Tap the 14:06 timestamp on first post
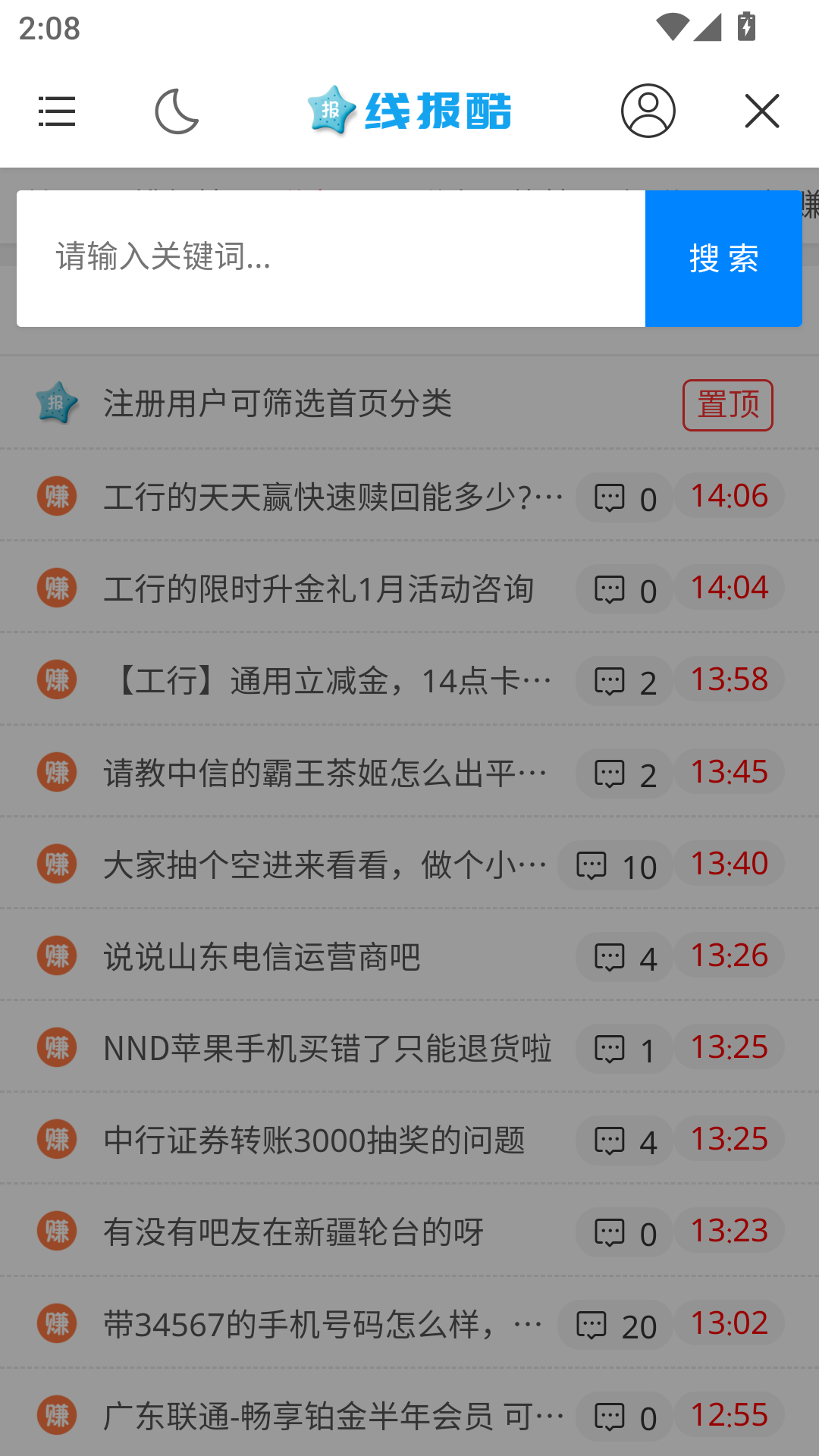This screenshot has height=1456, width=819. click(x=729, y=496)
